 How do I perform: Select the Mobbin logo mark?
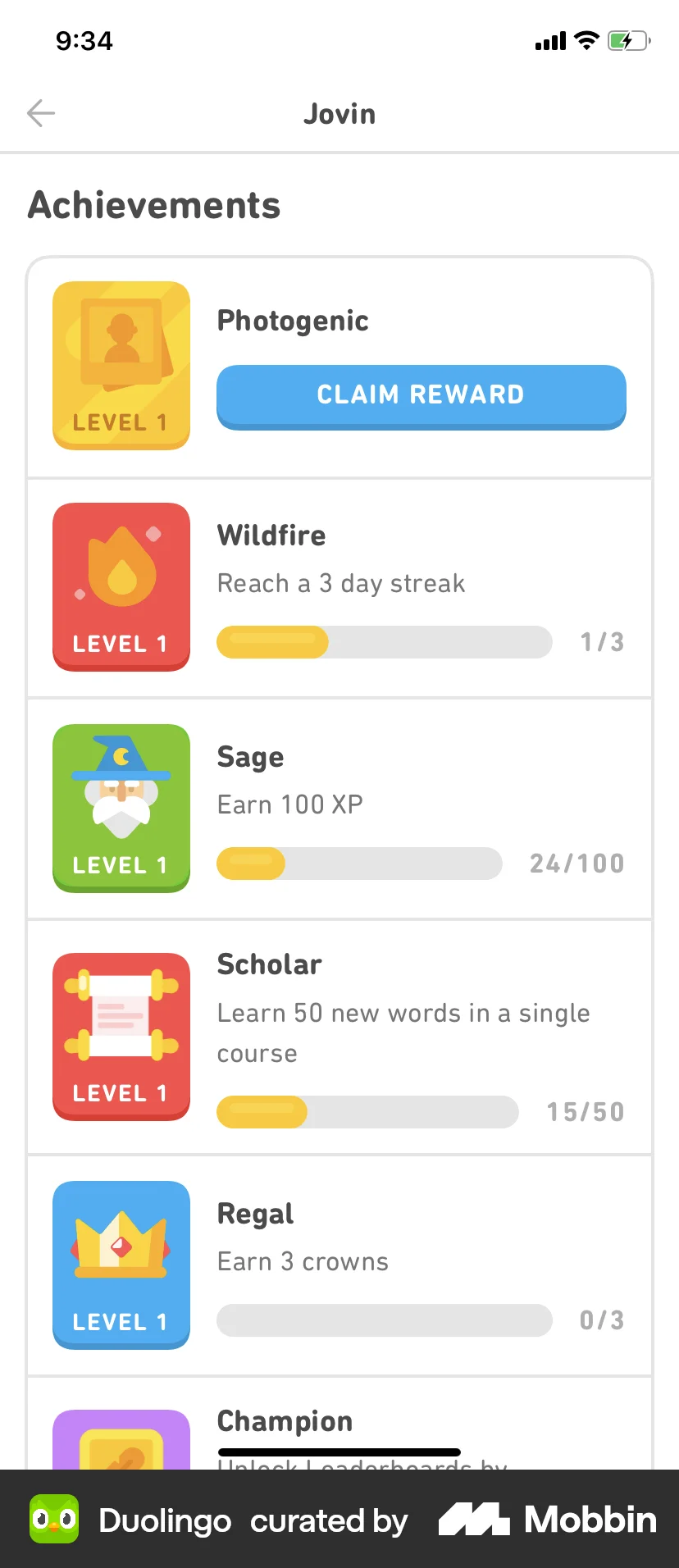click(x=472, y=1520)
